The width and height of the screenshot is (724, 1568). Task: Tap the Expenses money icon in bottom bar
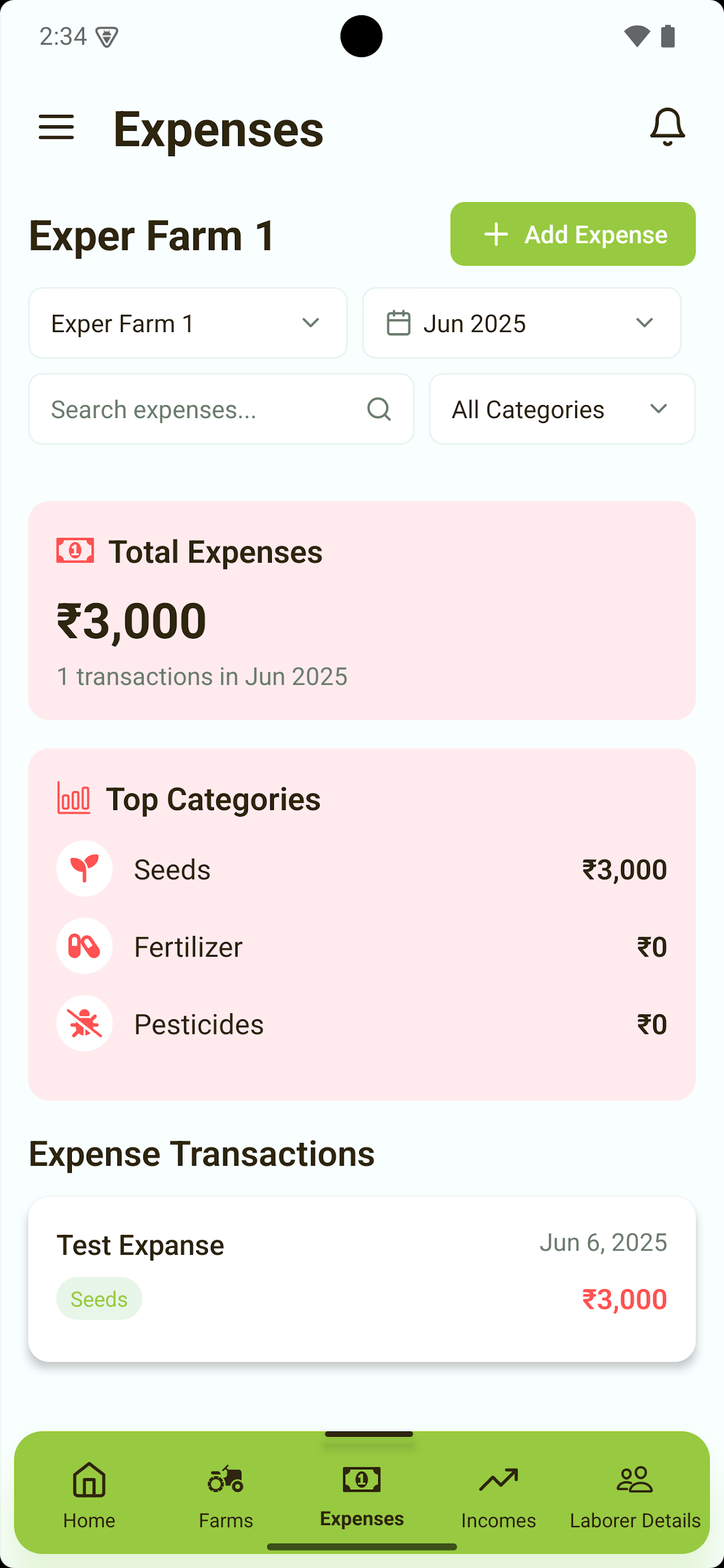click(362, 1478)
